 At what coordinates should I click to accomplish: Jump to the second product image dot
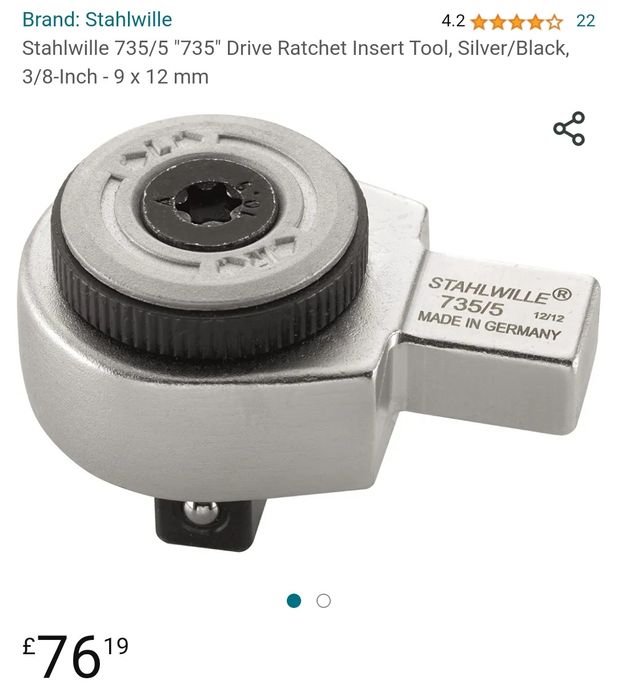(x=323, y=601)
